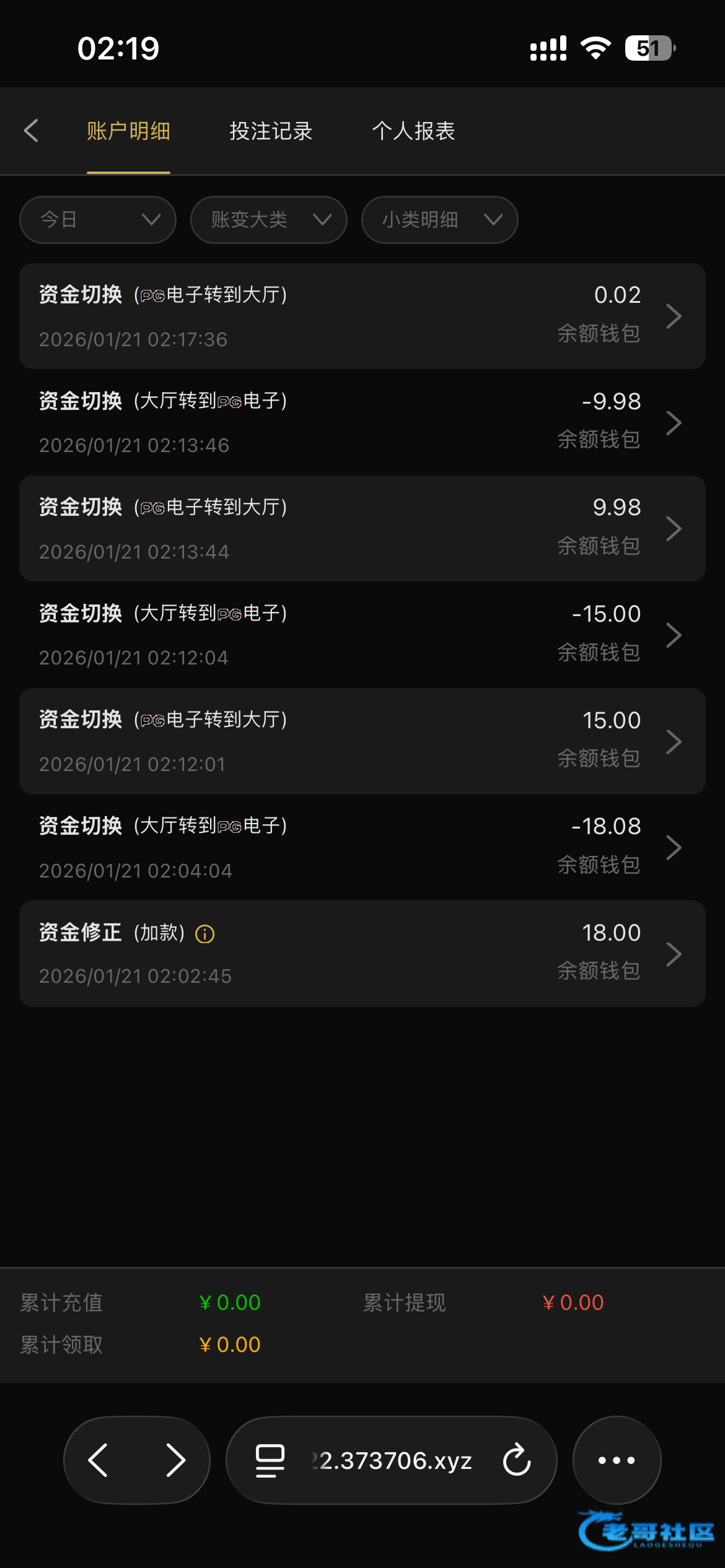Open the 0.02 transaction at 02:17:36

click(x=362, y=316)
